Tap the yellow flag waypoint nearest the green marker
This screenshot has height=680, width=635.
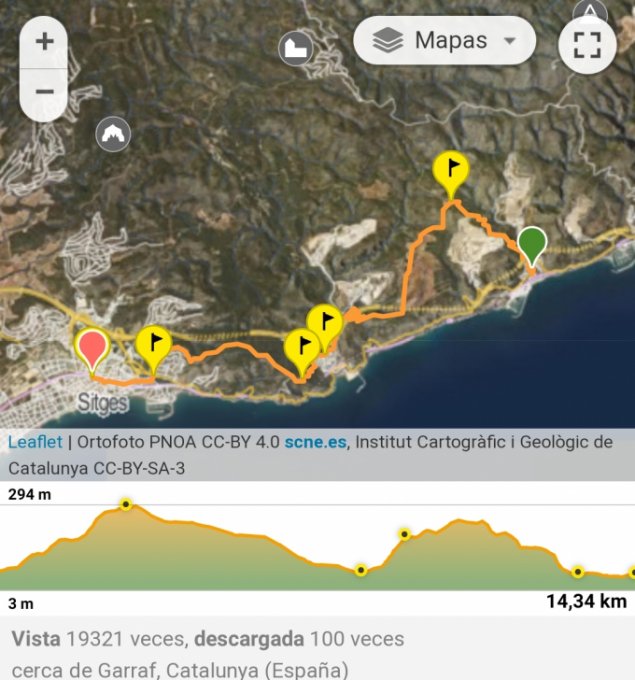point(451,171)
